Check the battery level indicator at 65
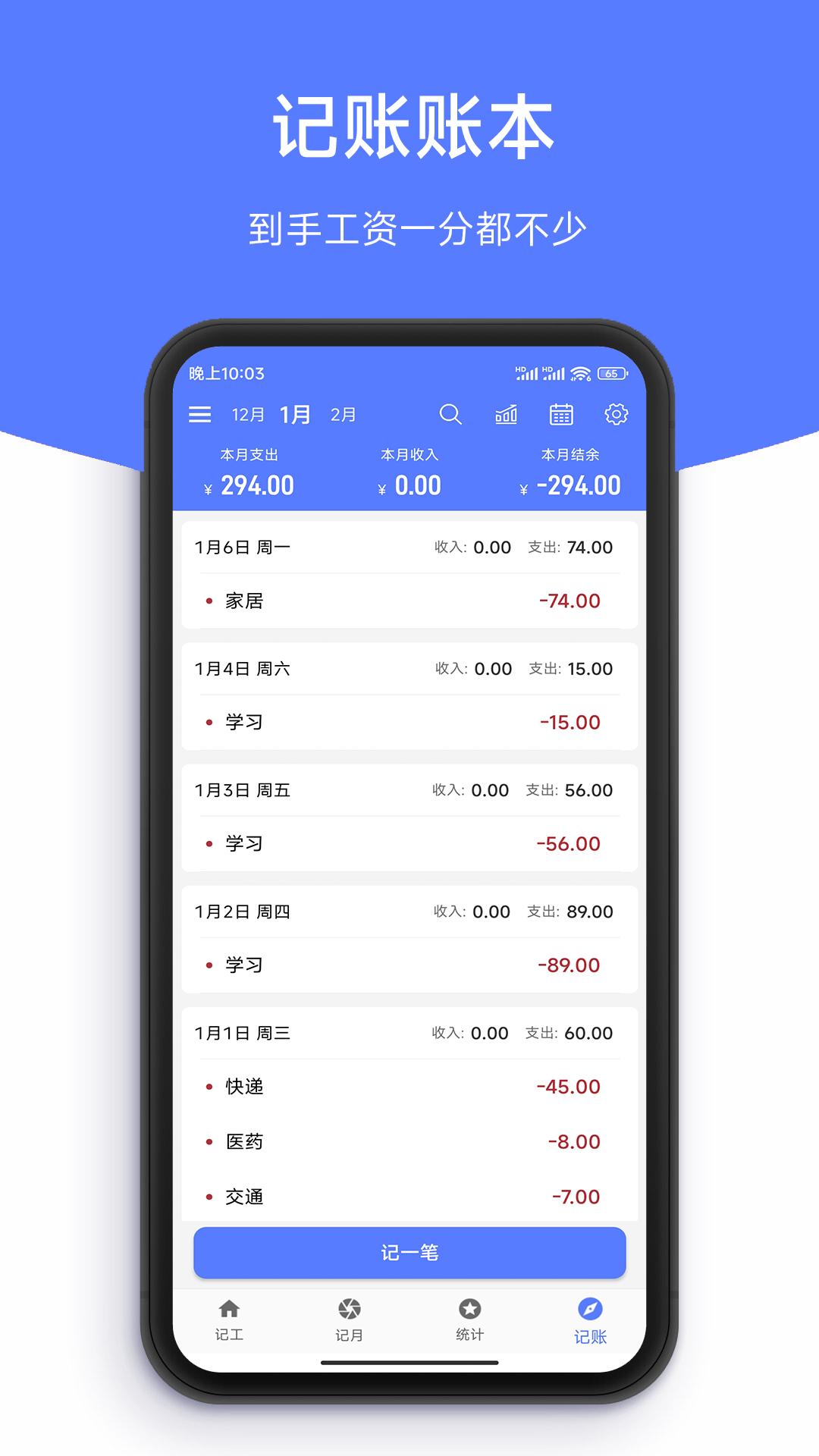819x1456 pixels. (x=611, y=373)
